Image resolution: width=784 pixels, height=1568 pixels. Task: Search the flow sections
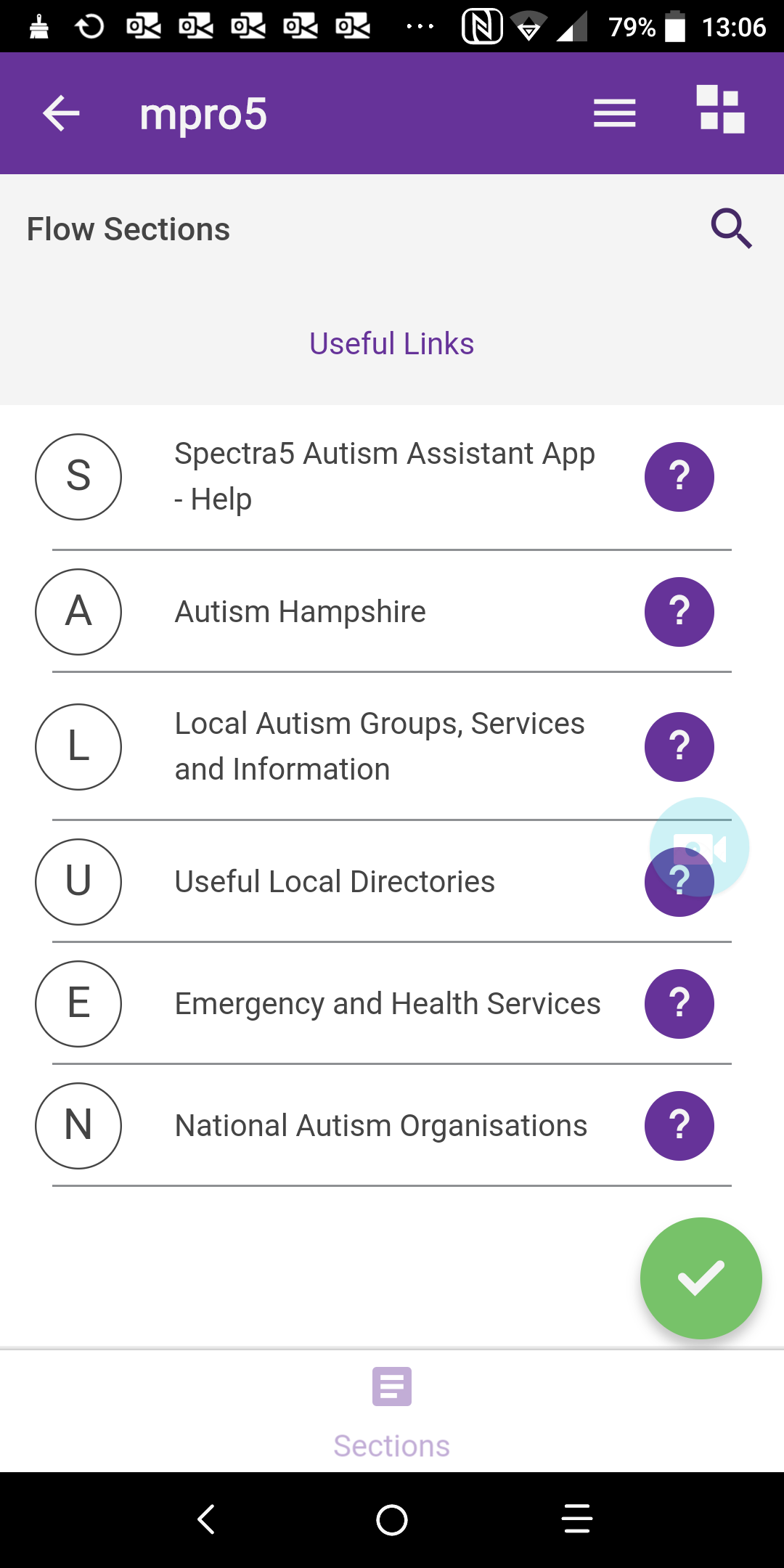pos(730,229)
